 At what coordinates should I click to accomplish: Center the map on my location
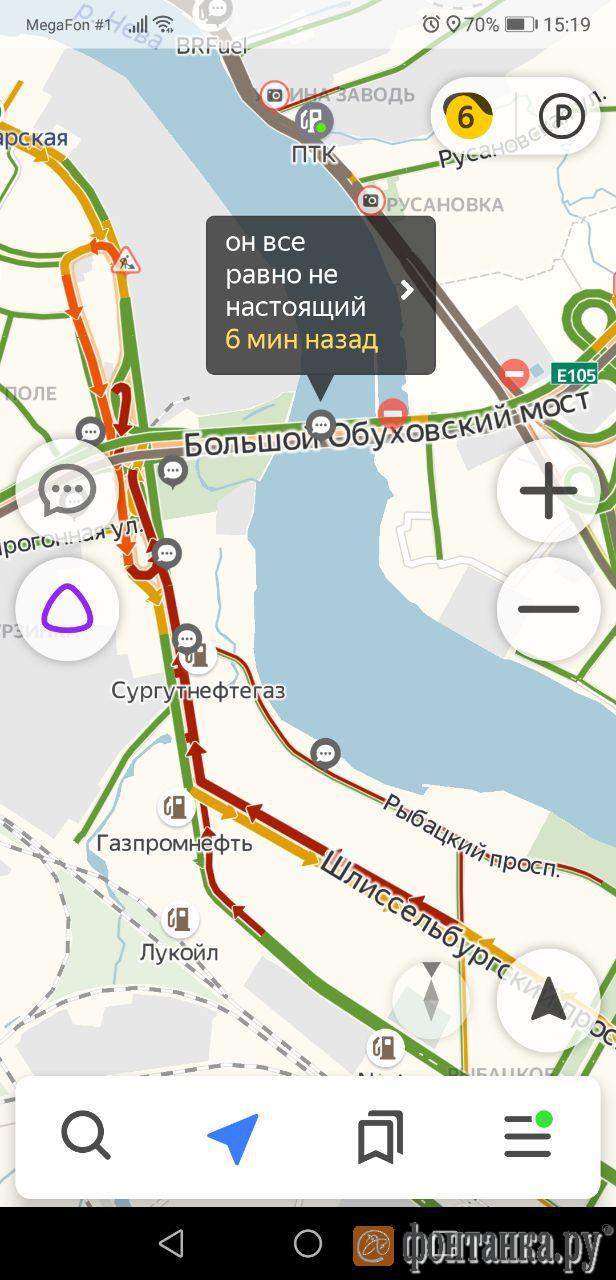tap(548, 999)
